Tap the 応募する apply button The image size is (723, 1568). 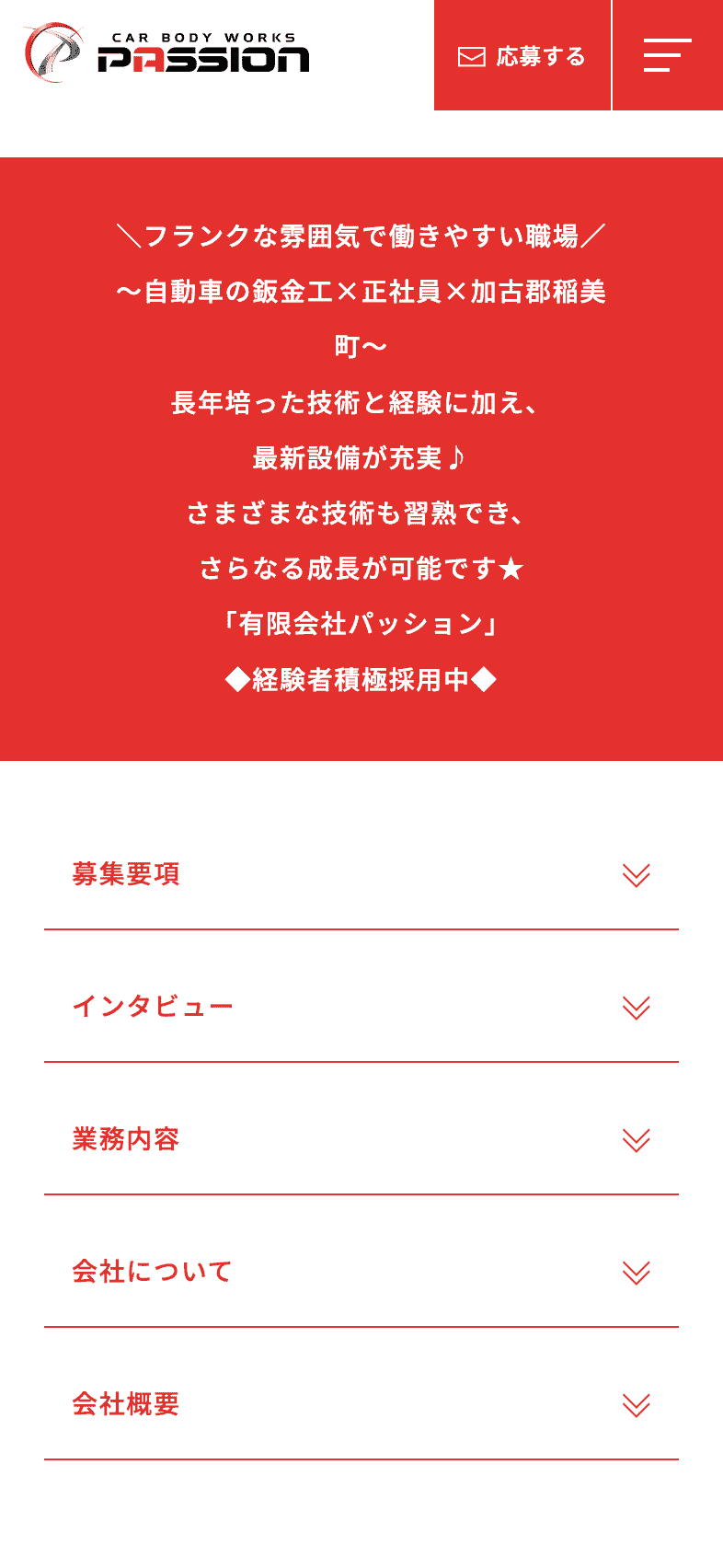tap(522, 56)
